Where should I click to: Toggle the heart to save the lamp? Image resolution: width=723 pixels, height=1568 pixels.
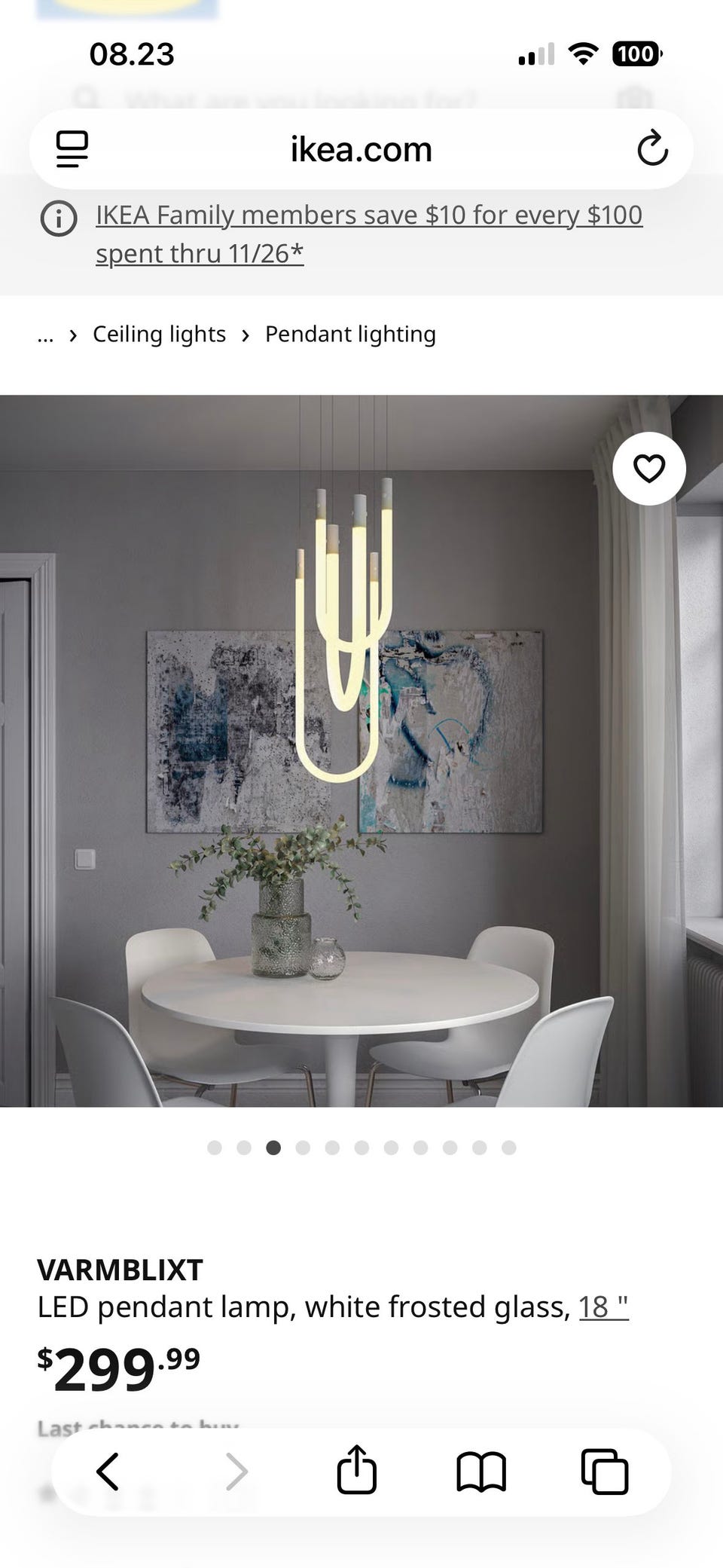(649, 469)
